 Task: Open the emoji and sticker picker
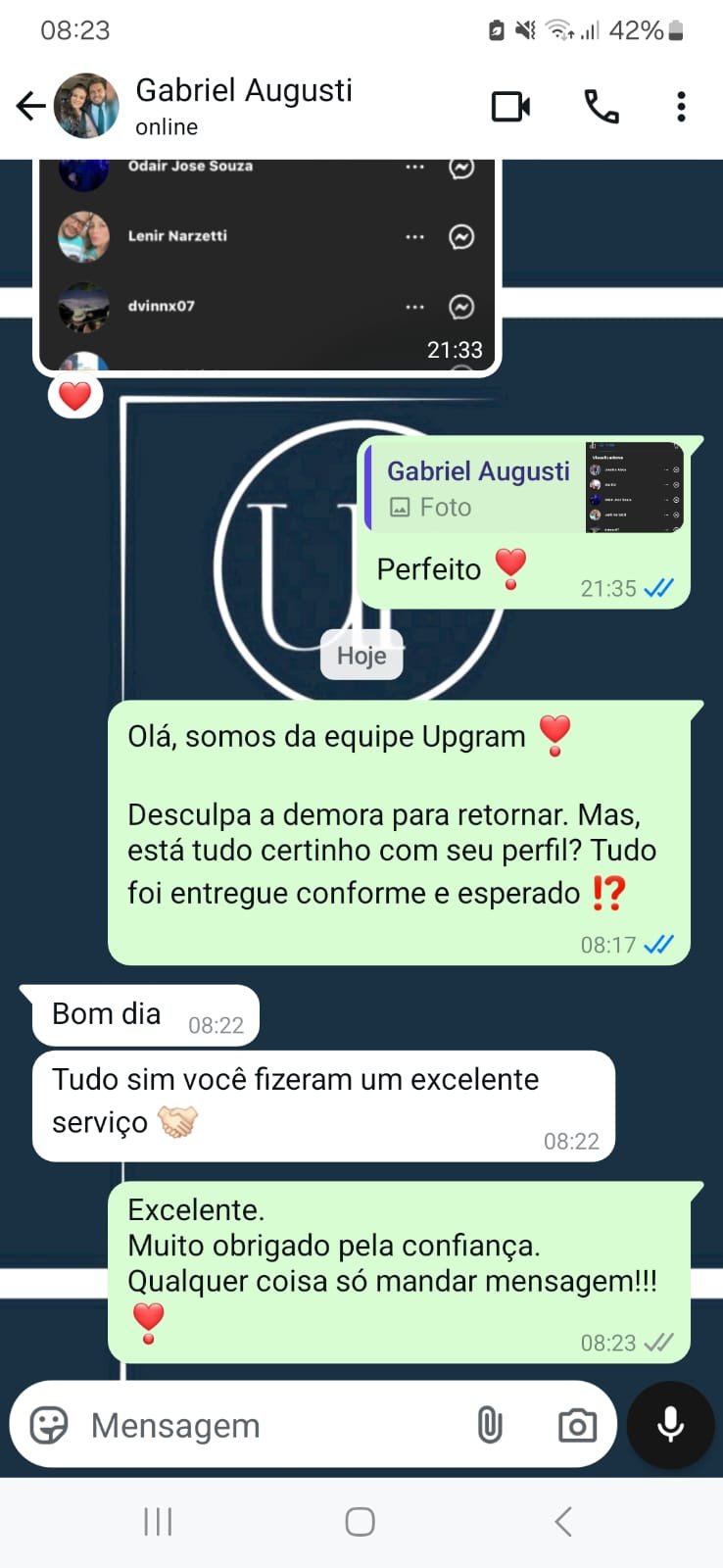(49, 1425)
